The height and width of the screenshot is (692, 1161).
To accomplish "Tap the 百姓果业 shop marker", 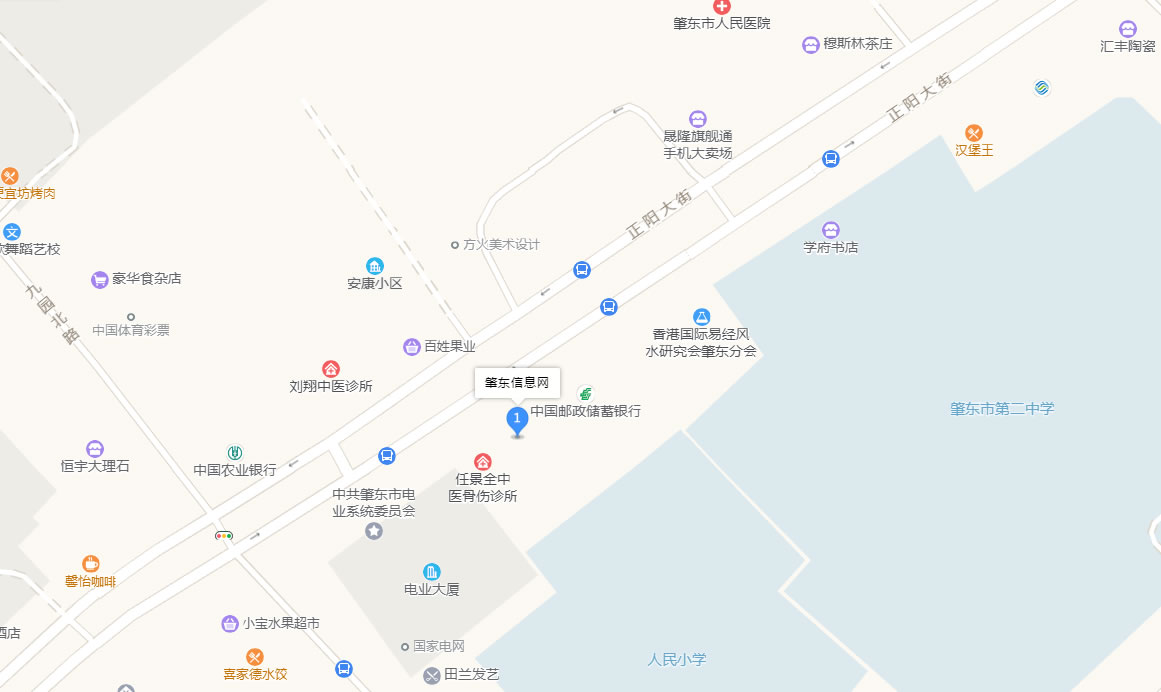I will tap(412, 347).
